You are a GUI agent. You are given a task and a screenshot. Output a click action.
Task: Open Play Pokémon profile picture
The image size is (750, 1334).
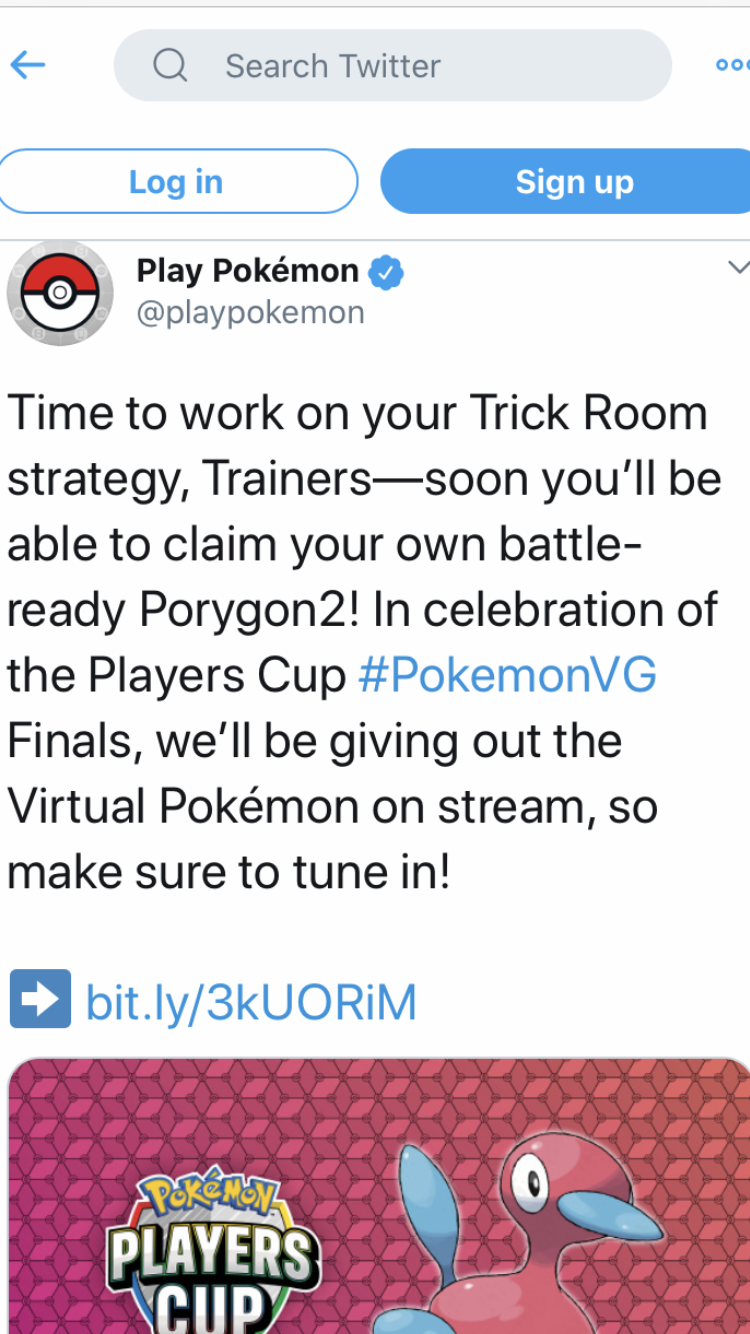click(x=60, y=293)
